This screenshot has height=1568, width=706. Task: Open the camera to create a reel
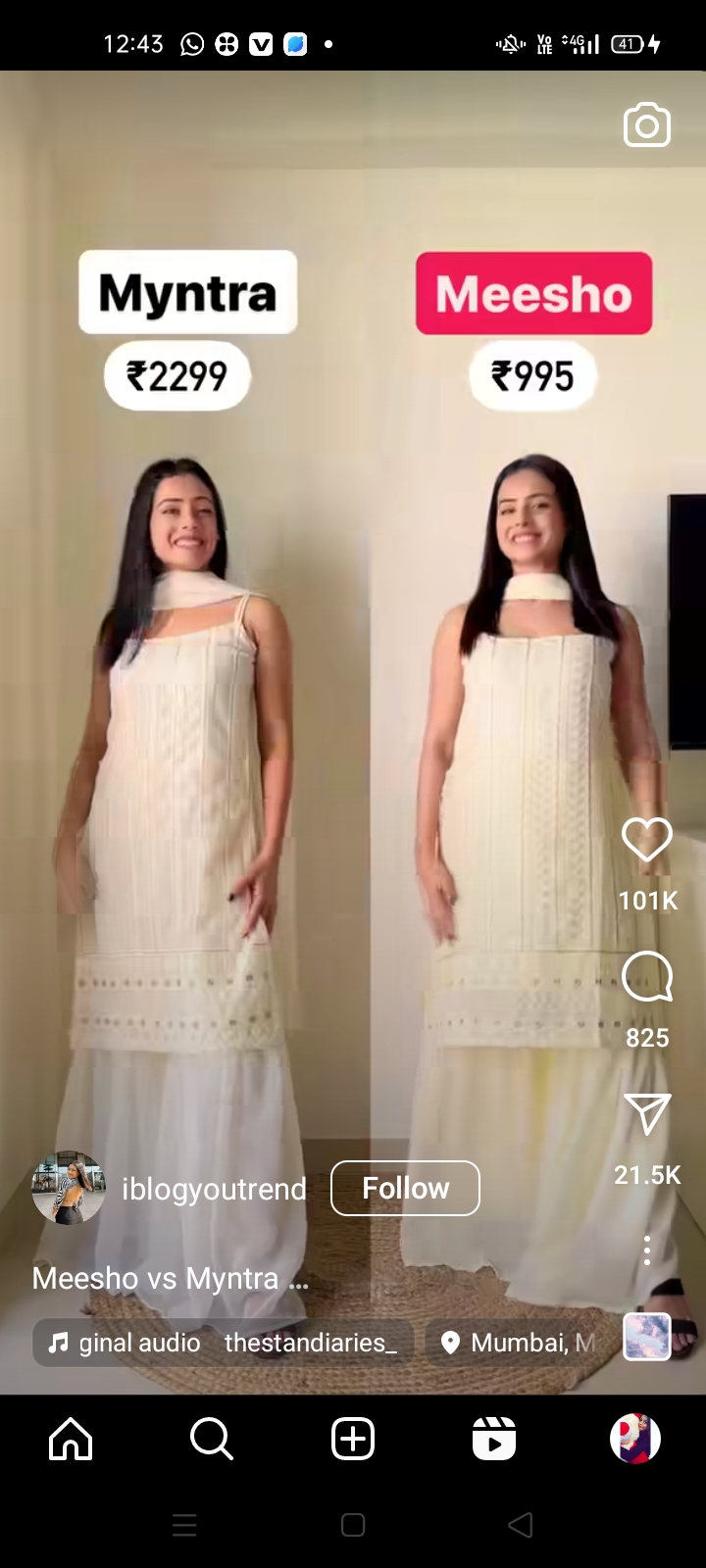pyautogui.click(x=646, y=125)
